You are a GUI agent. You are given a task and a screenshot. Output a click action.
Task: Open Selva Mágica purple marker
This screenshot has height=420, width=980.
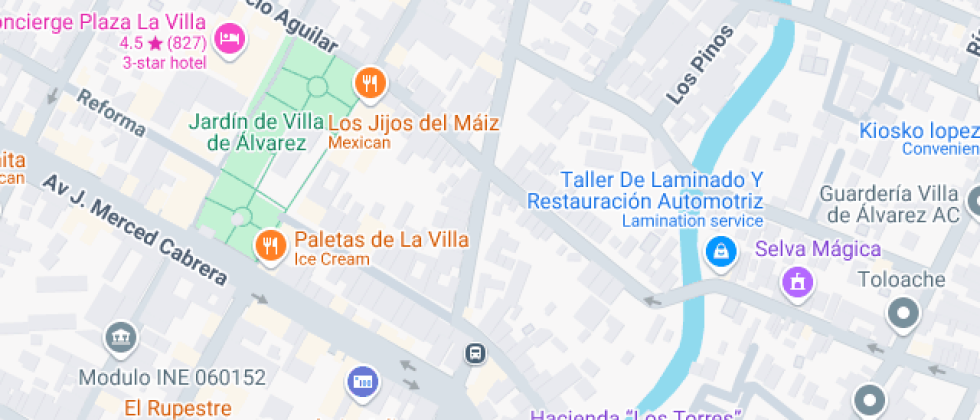pyautogui.click(x=797, y=281)
